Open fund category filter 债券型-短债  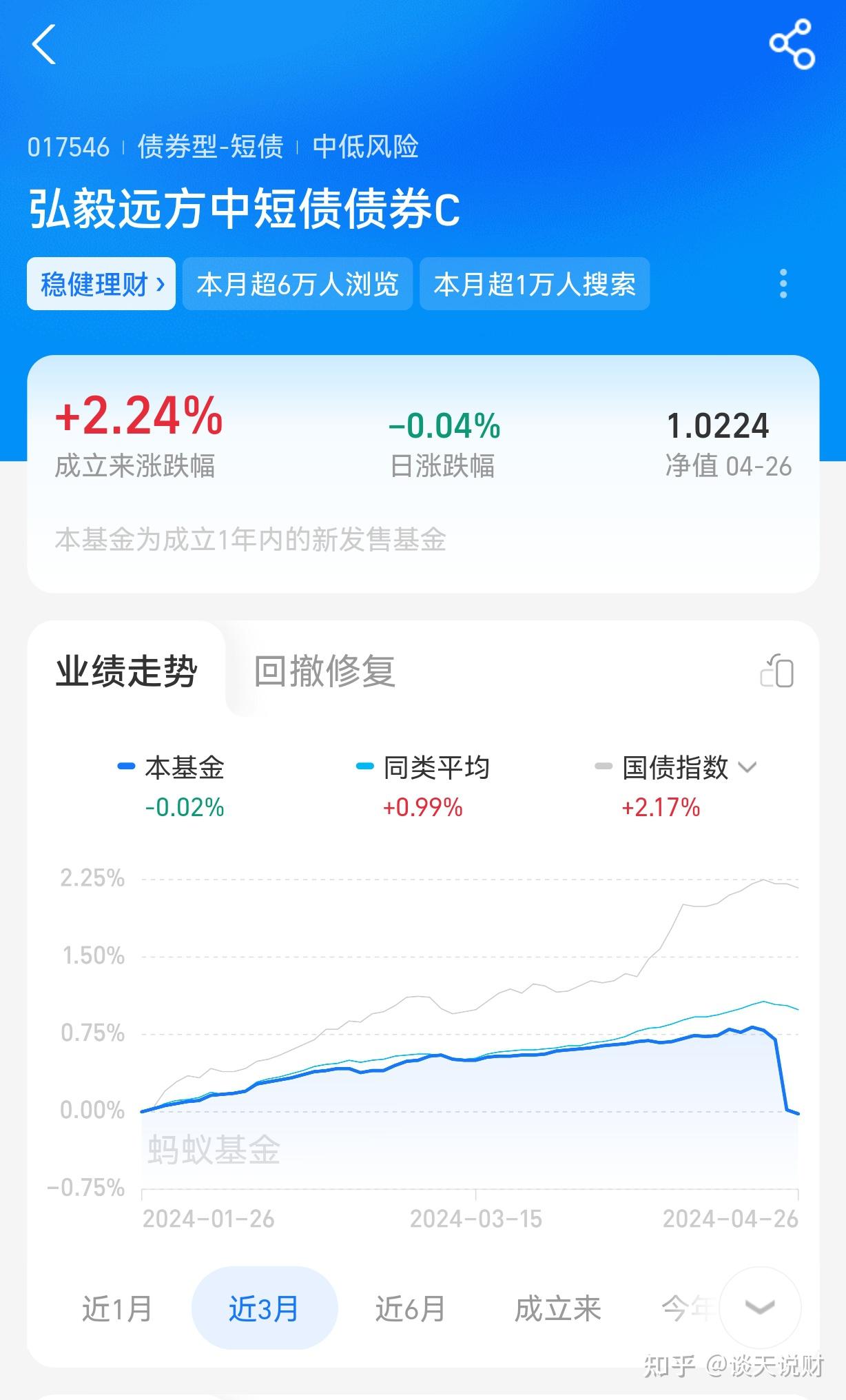[209, 148]
